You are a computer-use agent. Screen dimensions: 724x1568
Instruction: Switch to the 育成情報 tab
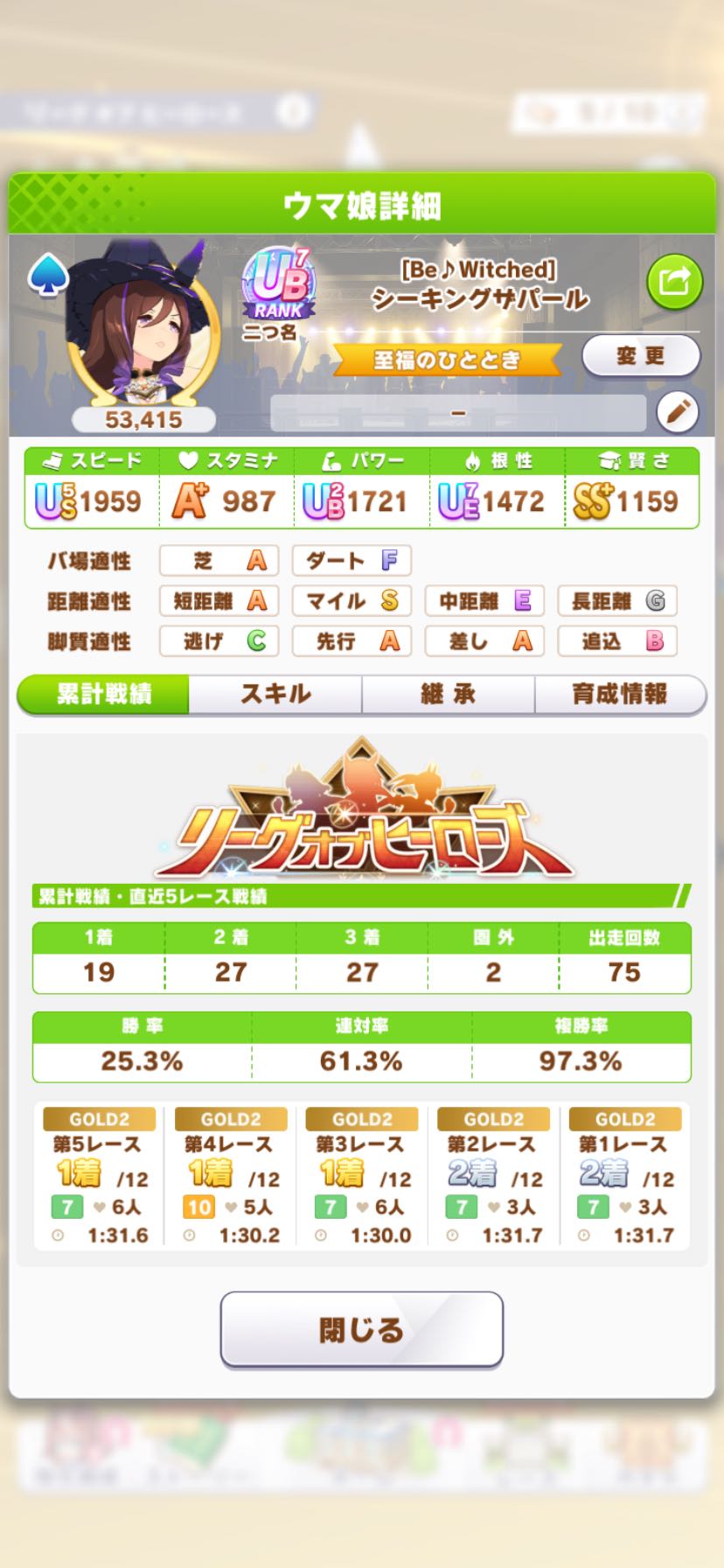pyautogui.click(x=619, y=694)
